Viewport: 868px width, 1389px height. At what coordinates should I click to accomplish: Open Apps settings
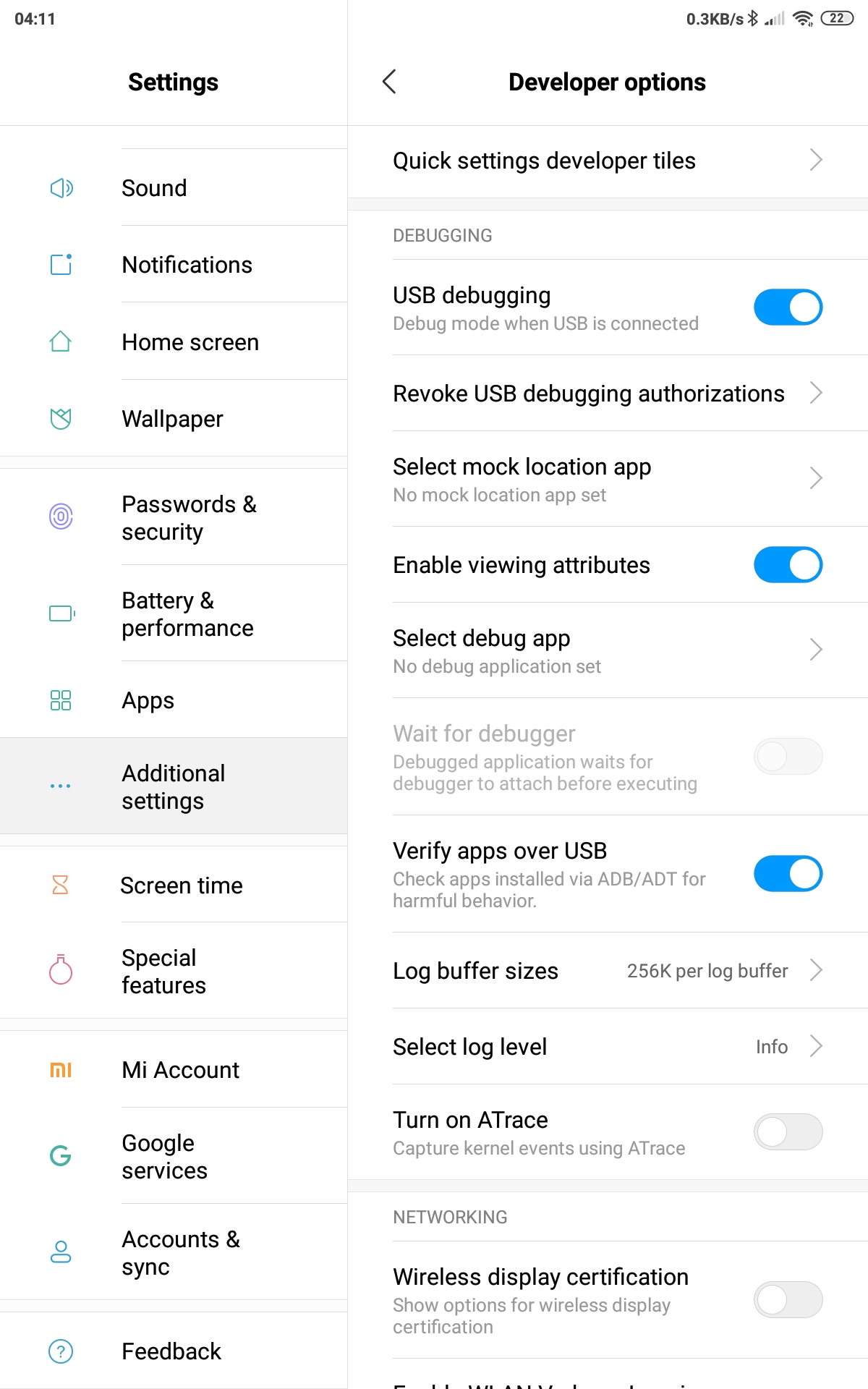point(174,700)
